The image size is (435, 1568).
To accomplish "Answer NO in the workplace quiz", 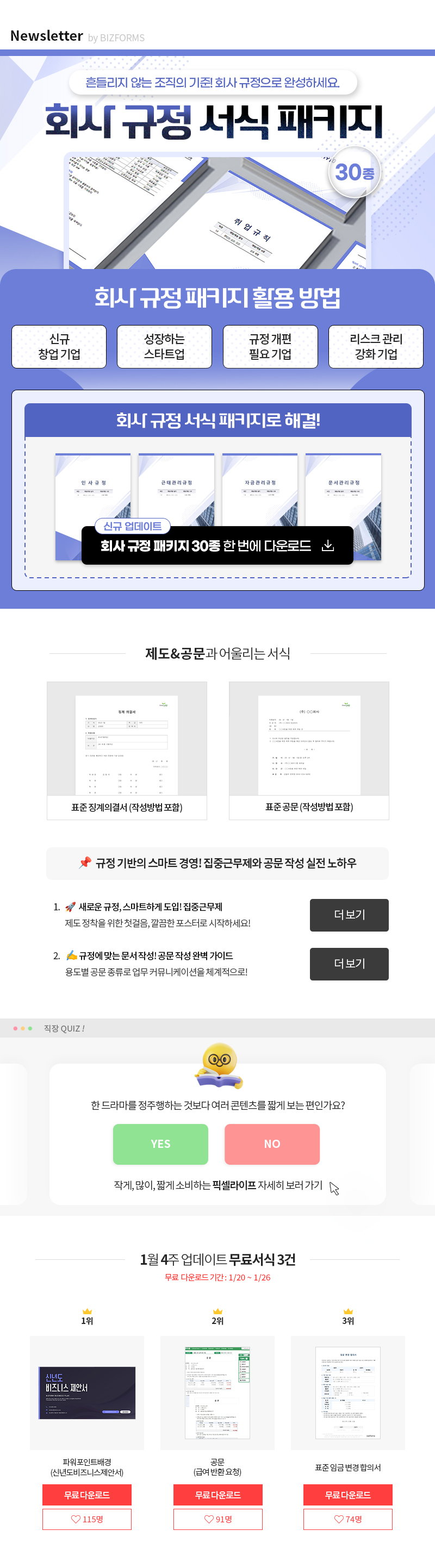I will [272, 1144].
